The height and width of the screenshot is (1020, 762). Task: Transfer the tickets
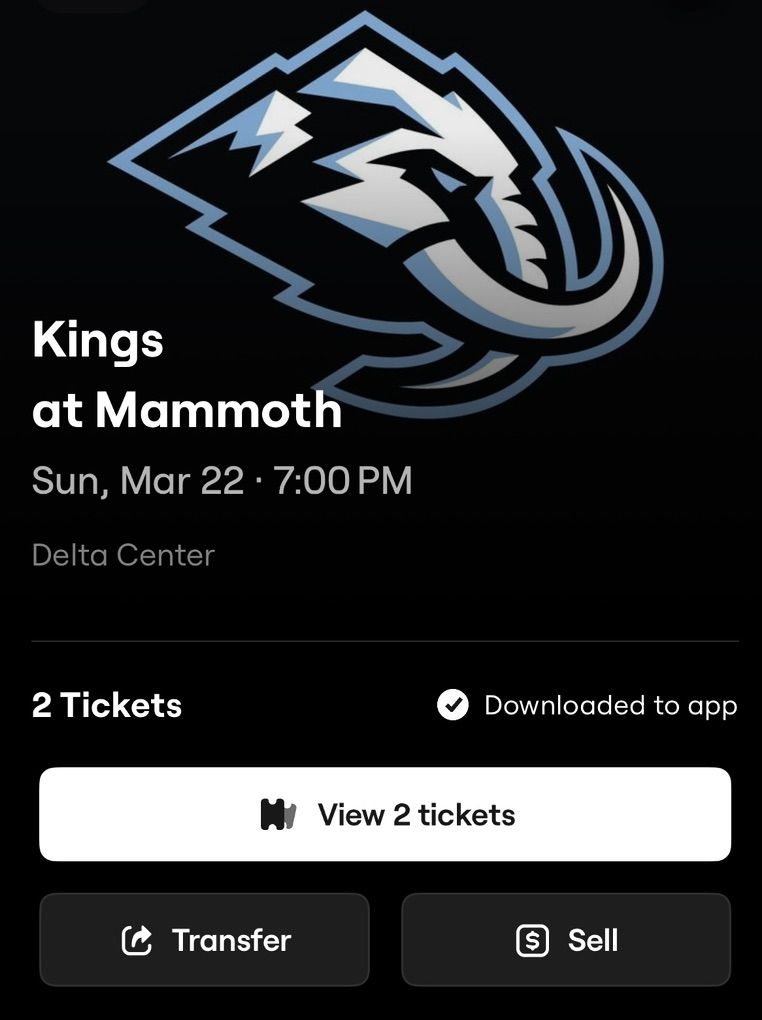[205, 940]
